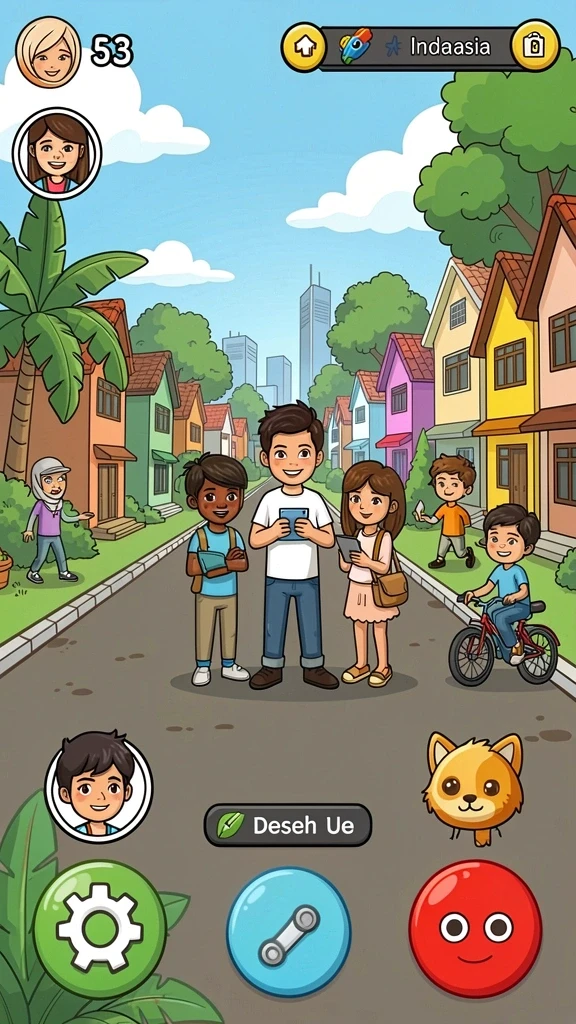The image size is (576, 1024).
Task: Open the green settings gear button
Action: 100,927
